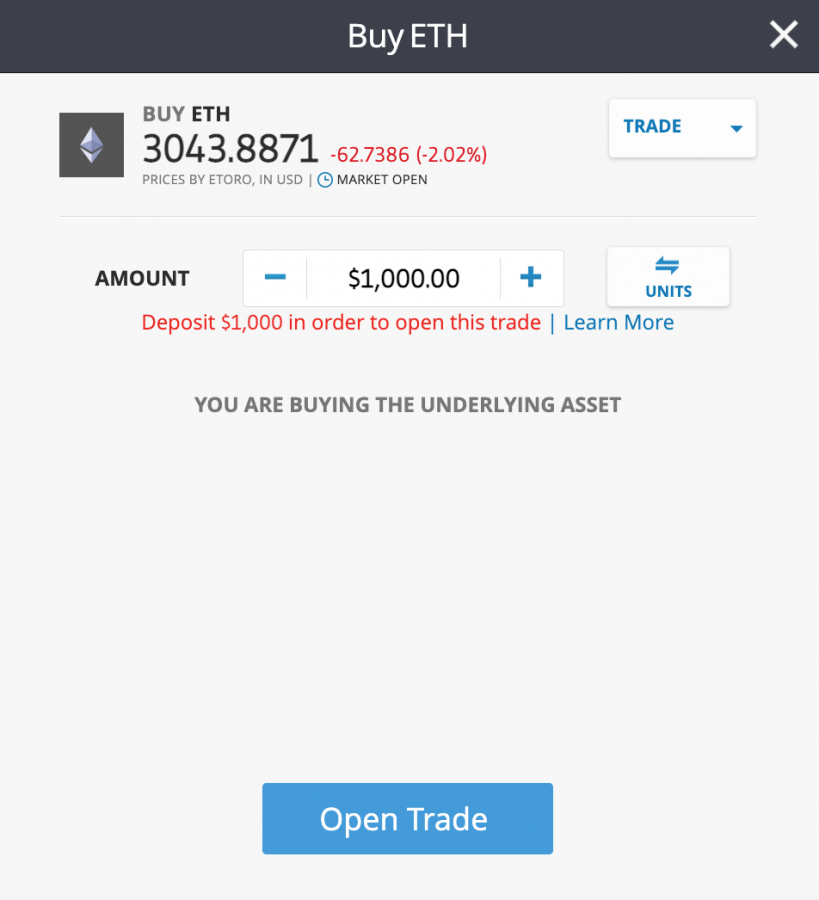819x900 pixels.
Task: Switch amount entry to Units
Action: pyautogui.click(x=668, y=277)
